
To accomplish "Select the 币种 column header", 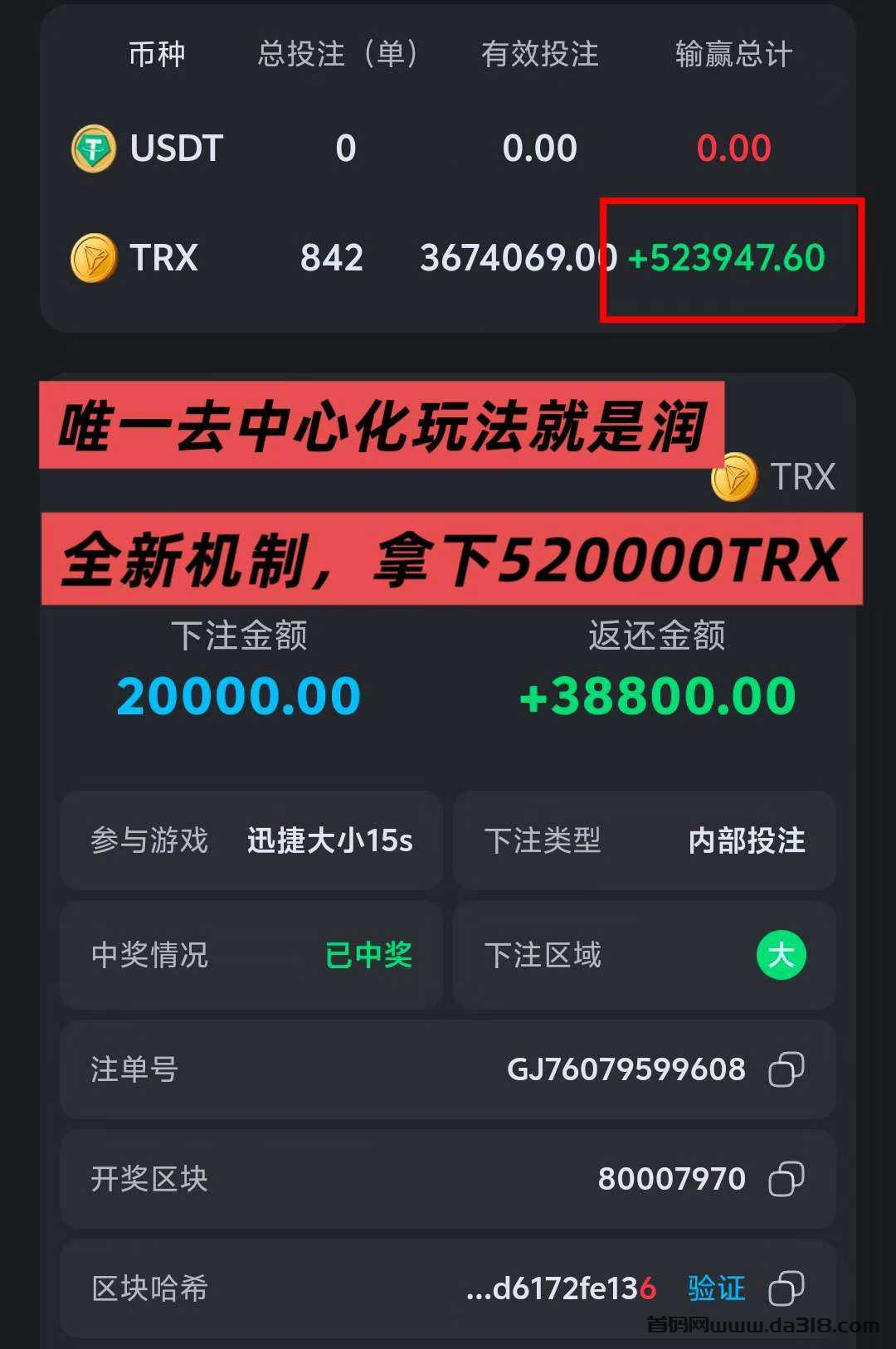I will (155, 54).
